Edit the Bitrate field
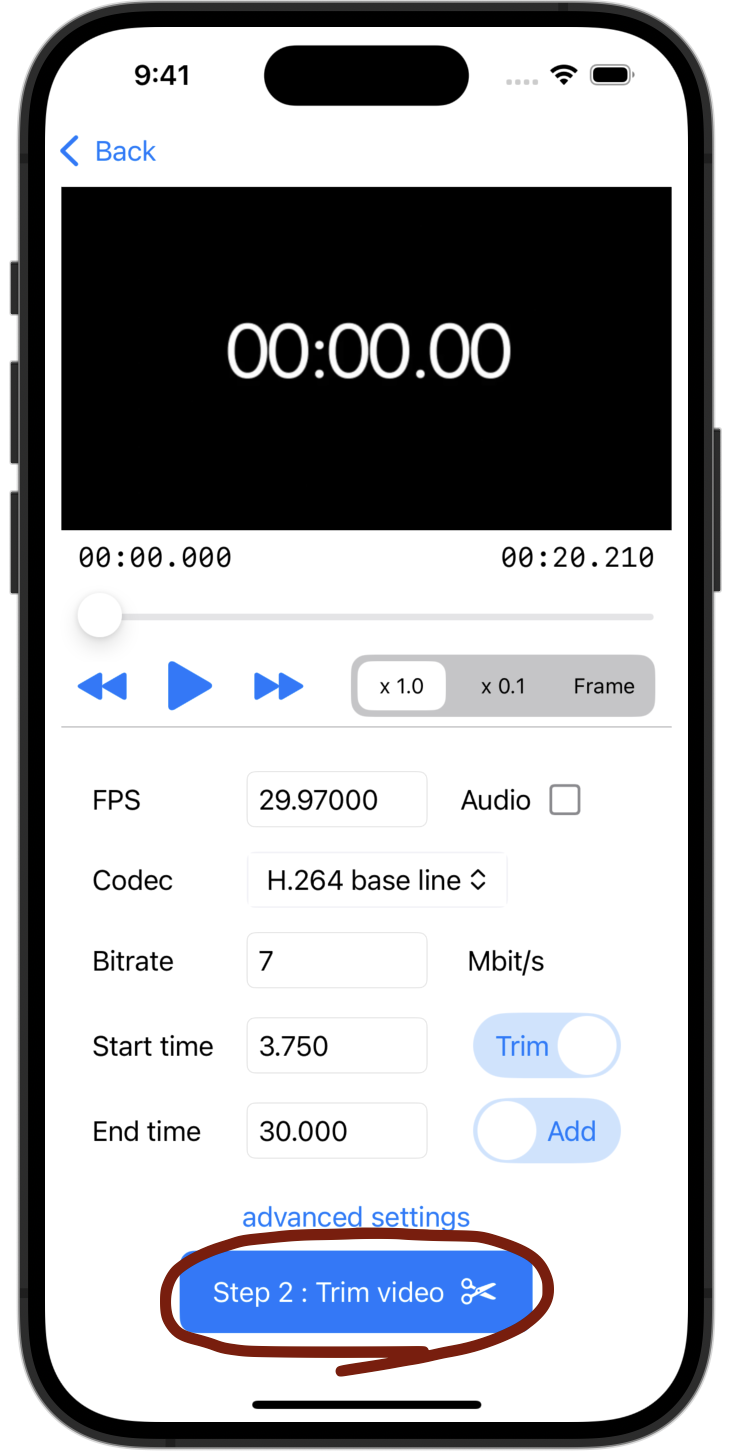 (336, 961)
